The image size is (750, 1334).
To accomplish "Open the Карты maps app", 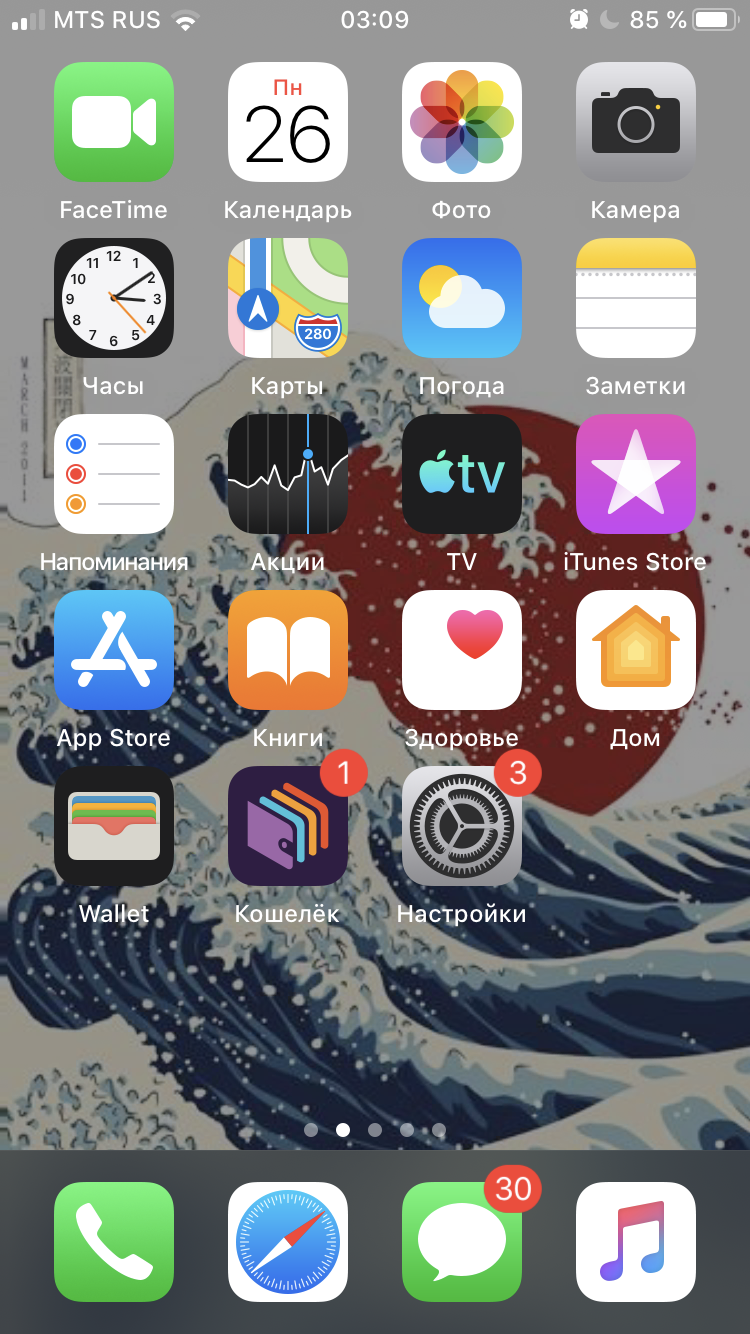I will click(288, 298).
